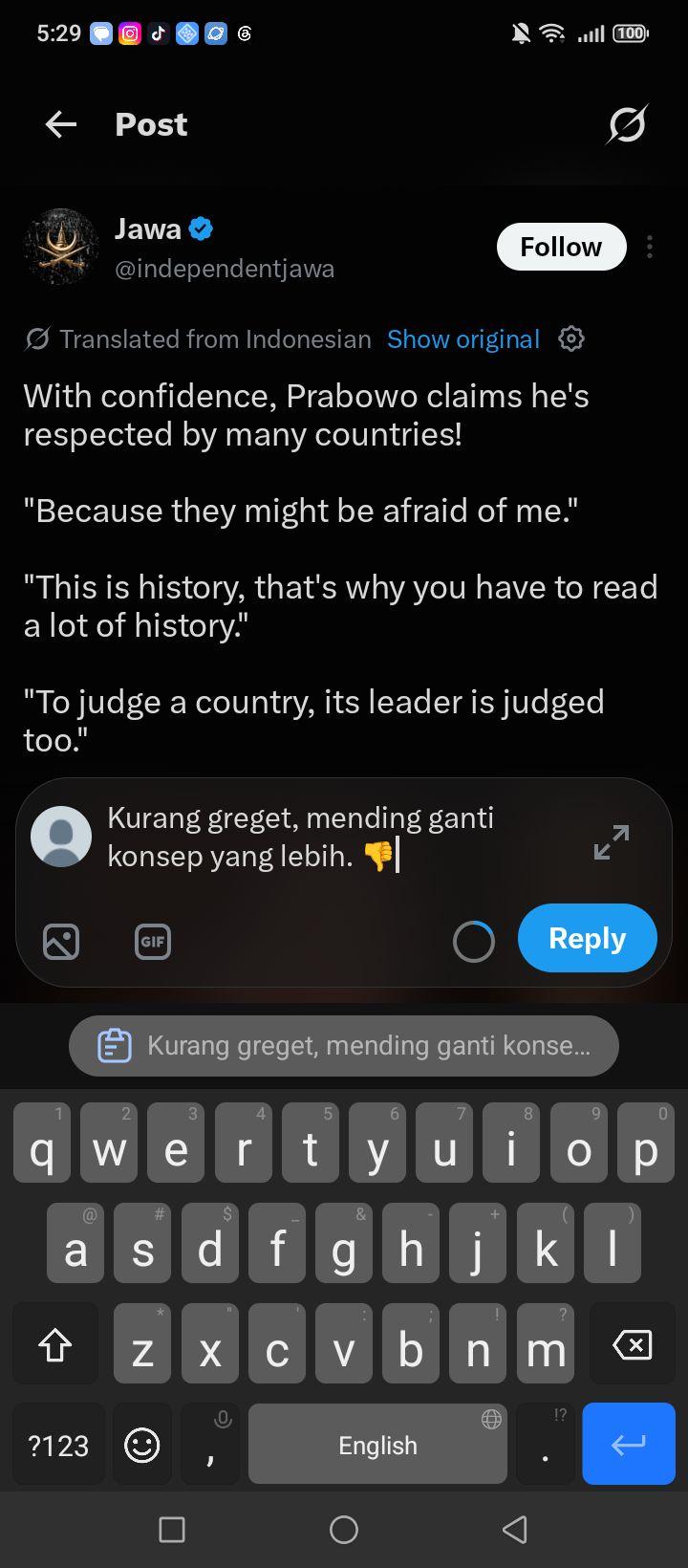The width and height of the screenshot is (688, 1568).
Task: Open the Grok icon in the app bar
Action: (628, 124)
